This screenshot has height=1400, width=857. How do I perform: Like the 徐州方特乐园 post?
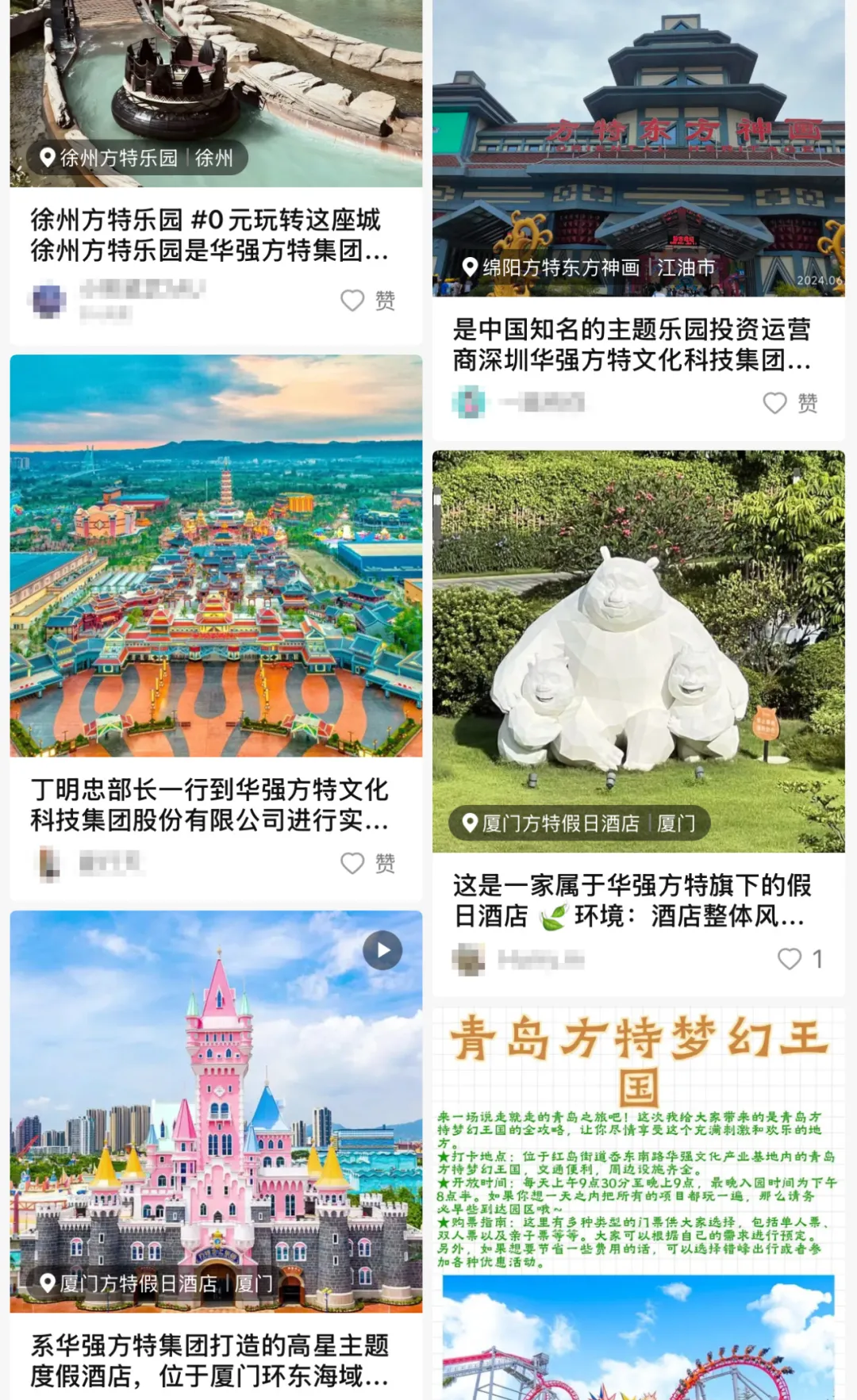(x=353, y=301)
